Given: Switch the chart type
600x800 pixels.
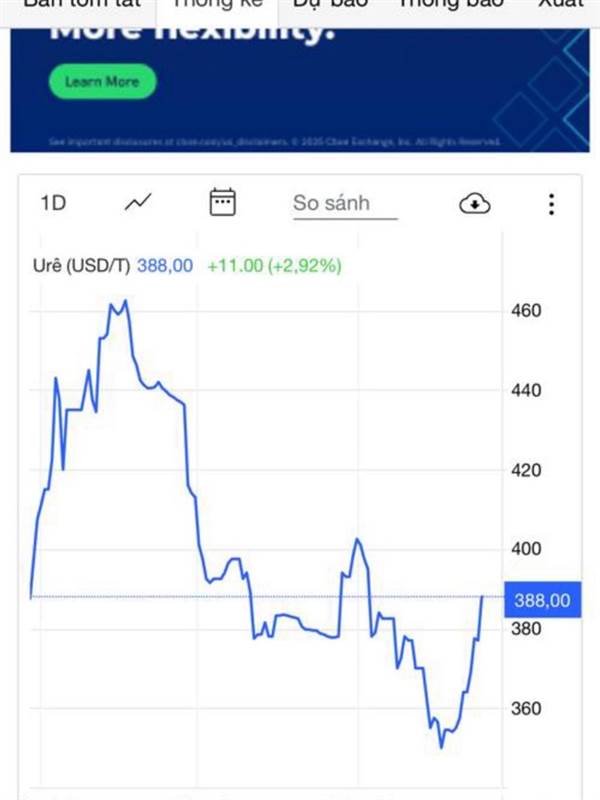Looking at the screenshot, I should pos(138,203).
